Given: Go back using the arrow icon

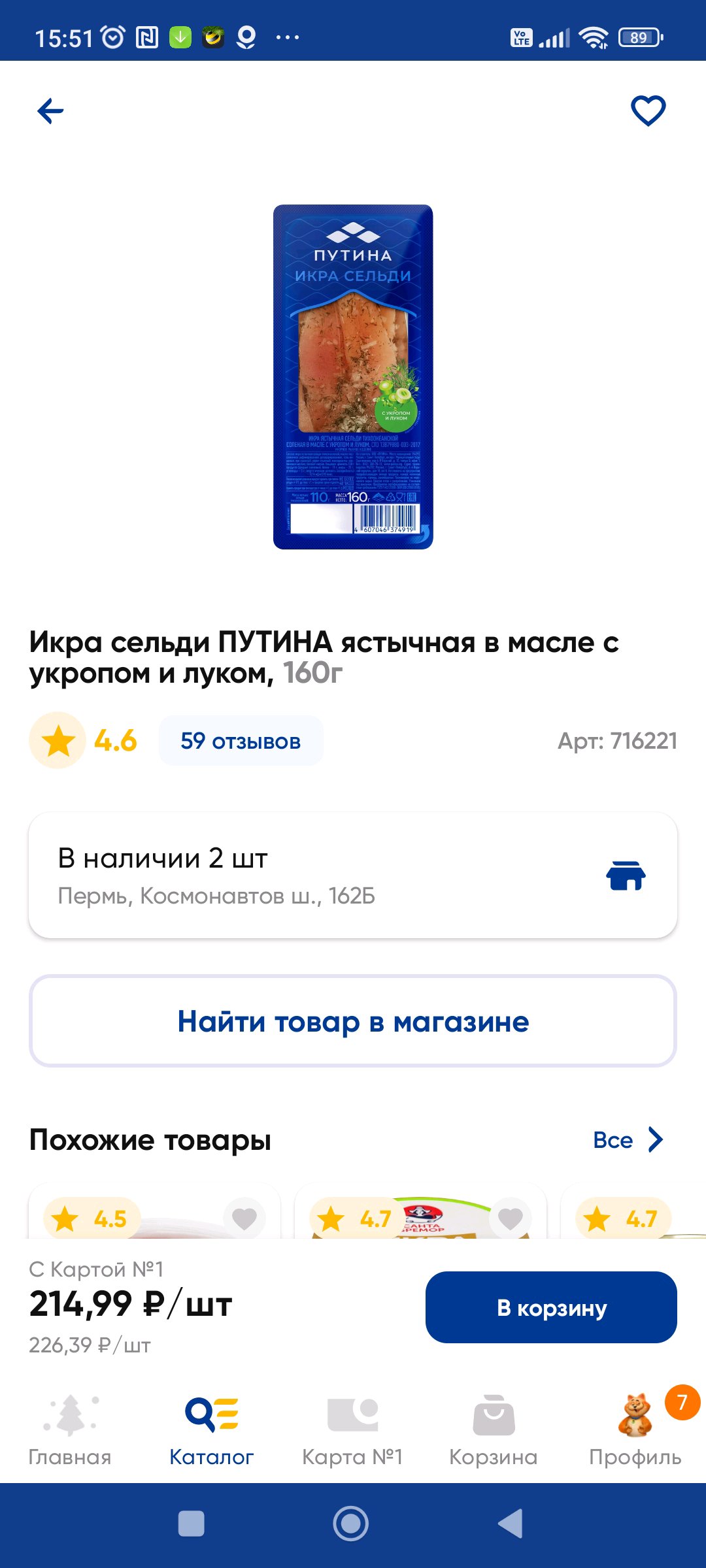Looking at the screenshot, I should click(x=50, y=111).
